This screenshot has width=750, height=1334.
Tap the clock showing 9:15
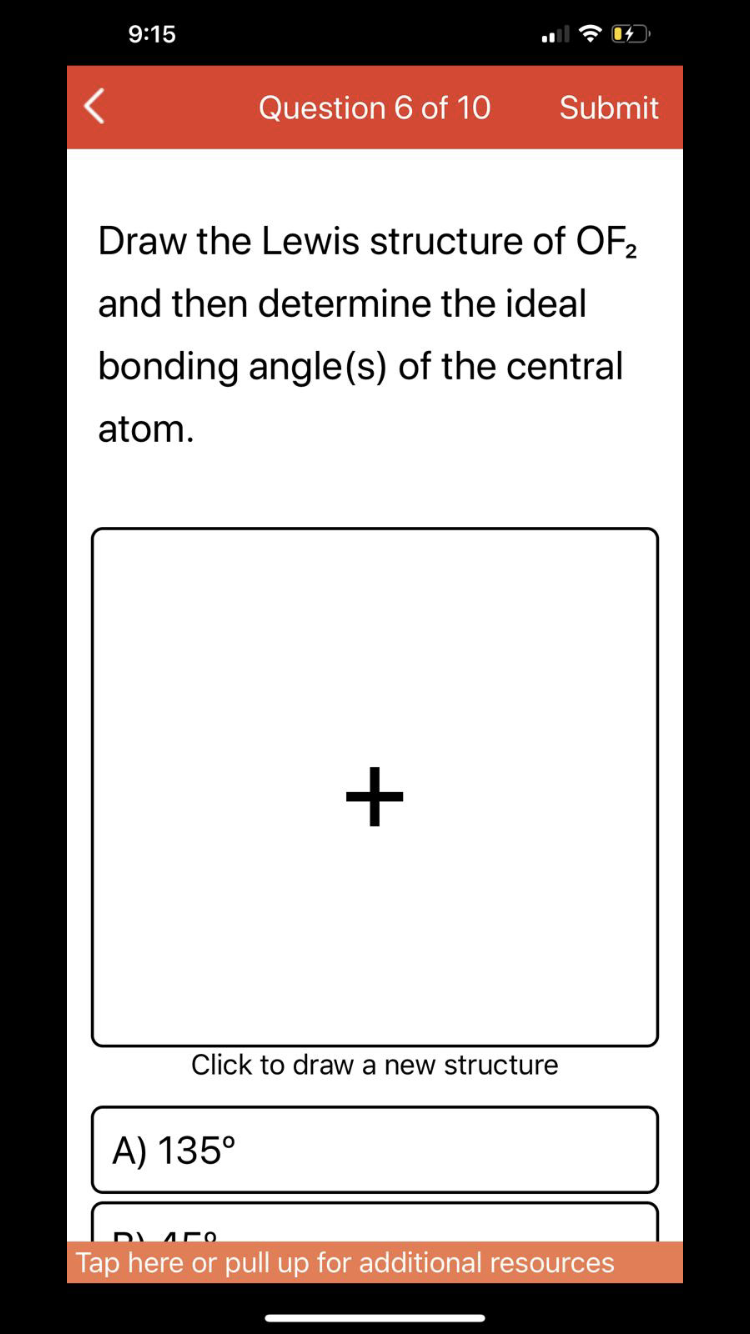(151, 33)
